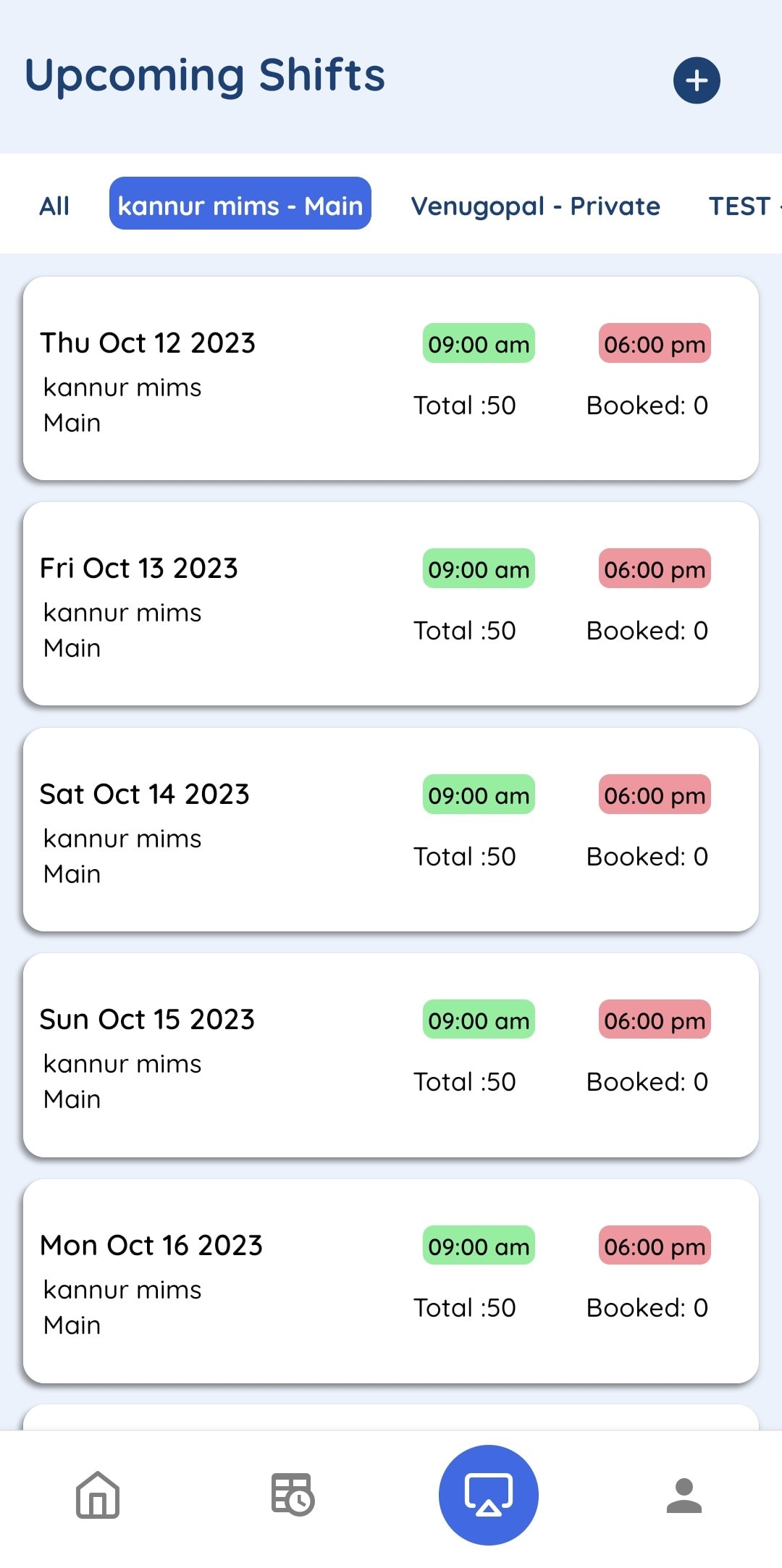
Task: Tap the green start-time toggle on Sat Oct 14
Action: [x=478, y=795]
